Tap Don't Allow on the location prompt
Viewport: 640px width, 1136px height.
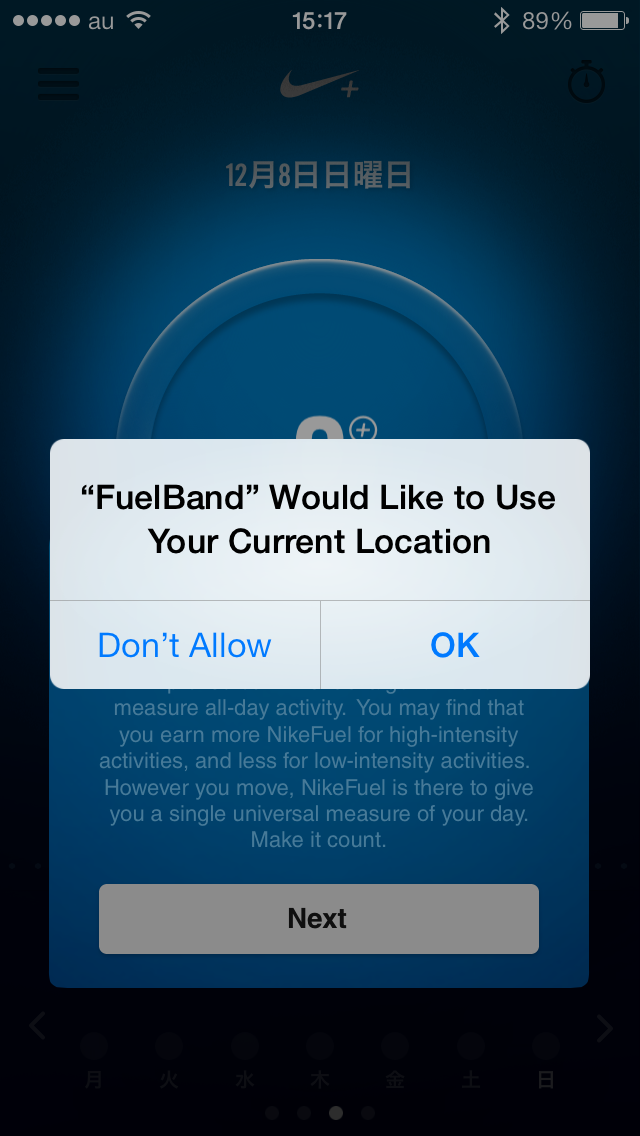(185, 645)
